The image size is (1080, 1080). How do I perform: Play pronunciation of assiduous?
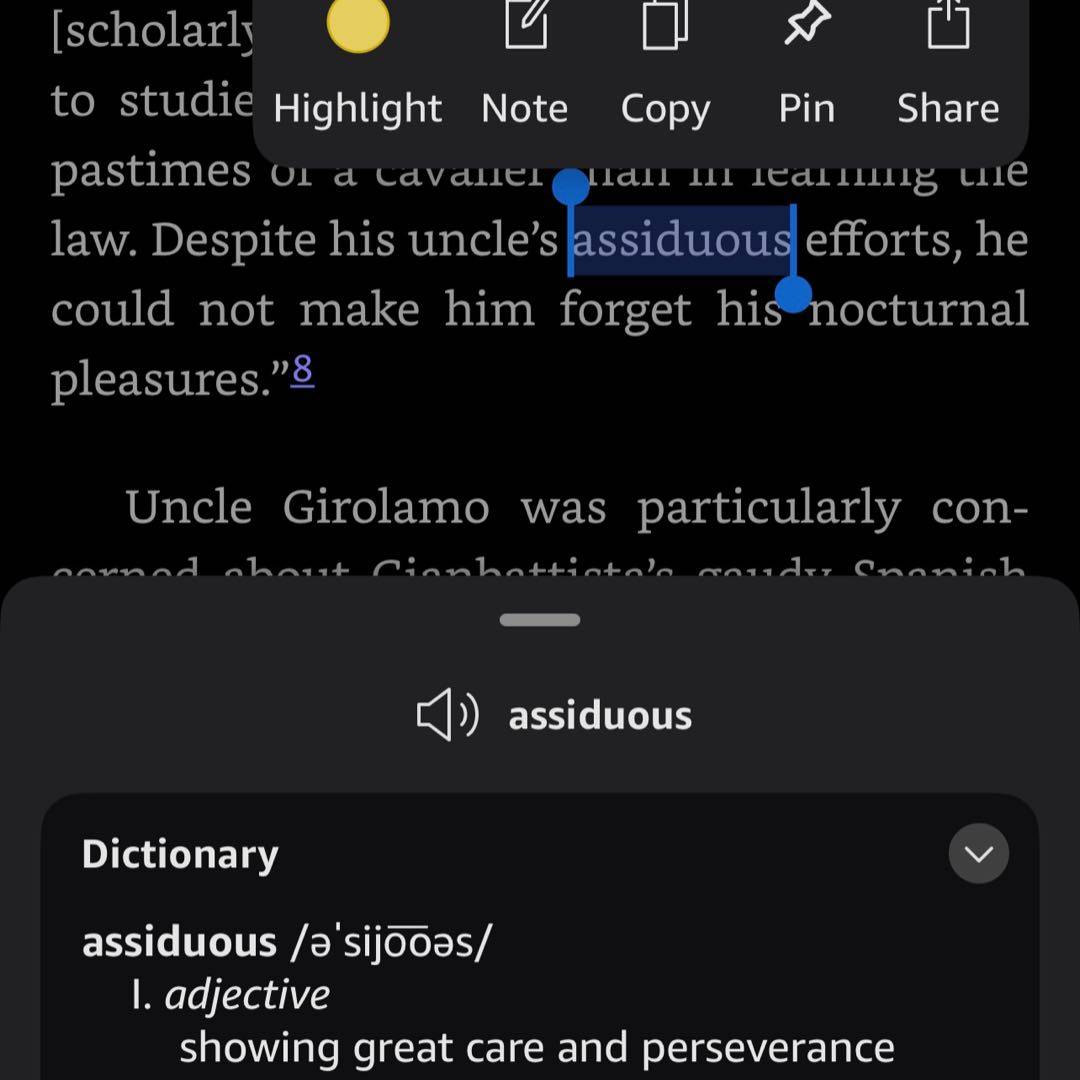click(x=446, y=716)
